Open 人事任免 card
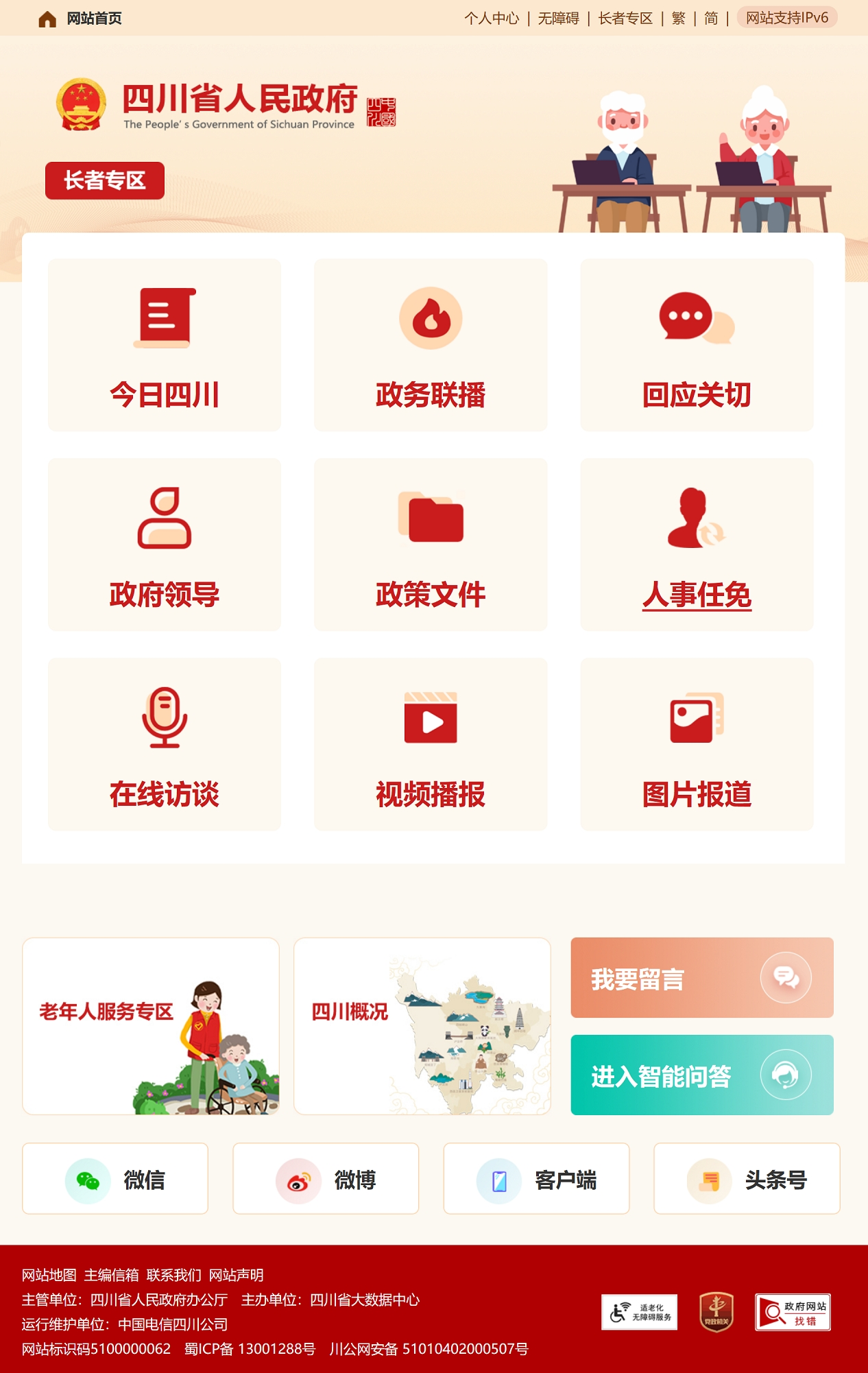Screen dimensions: 868x1373 (697, 545)
